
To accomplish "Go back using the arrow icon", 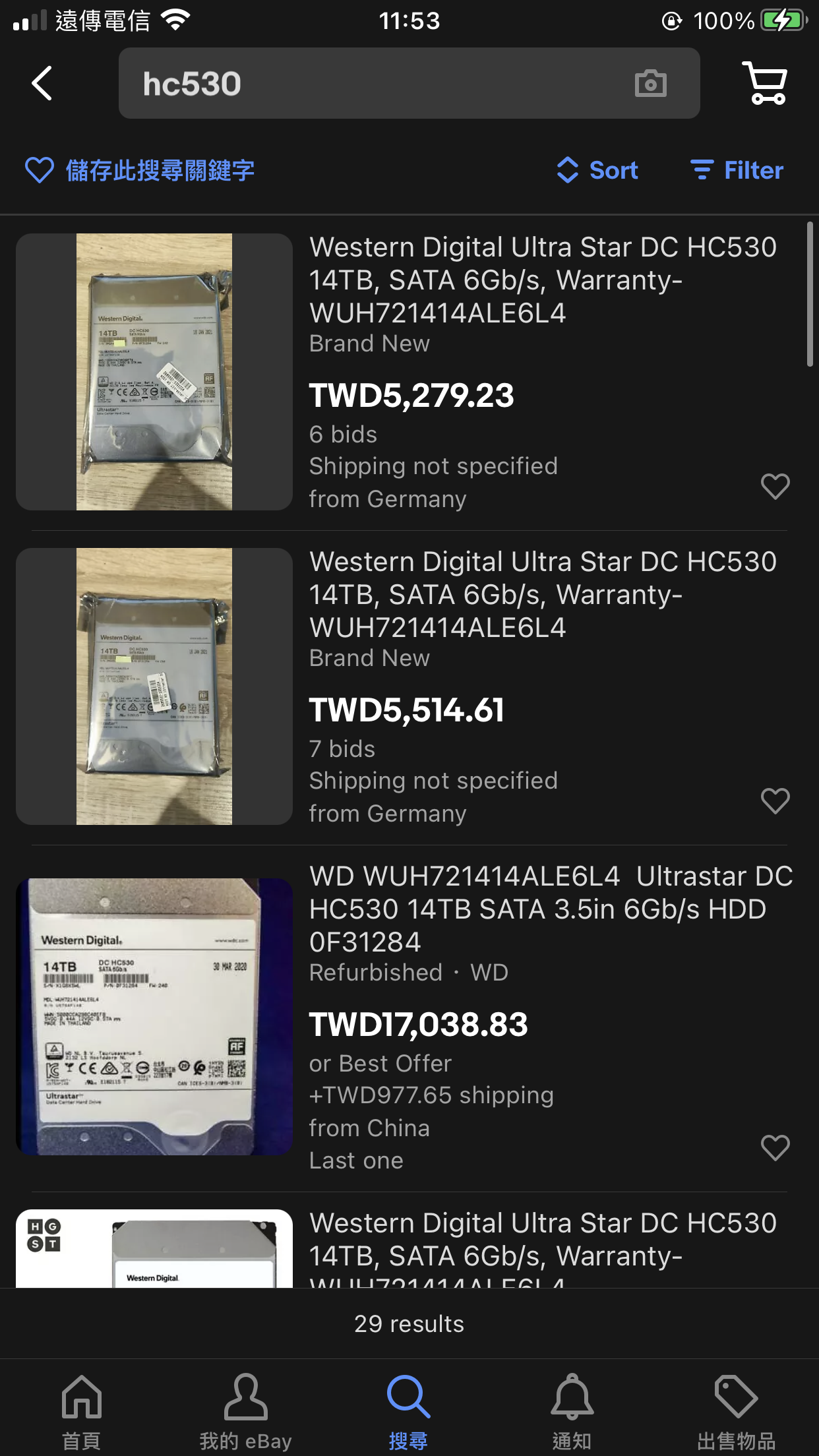I will pyautogui.click(x=42, y=83).
